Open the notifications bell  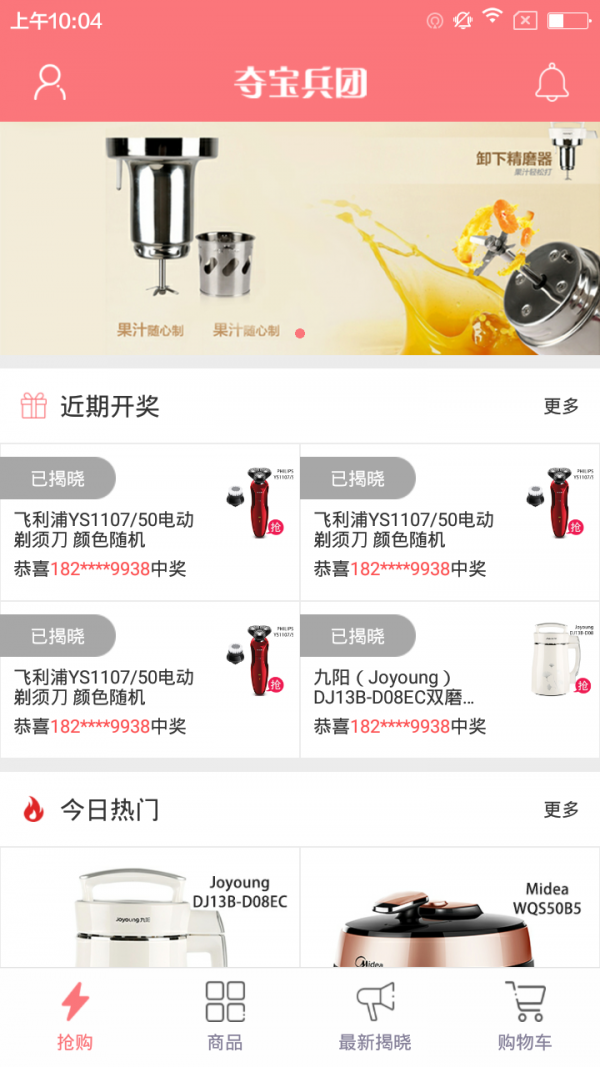coord(551,82)
